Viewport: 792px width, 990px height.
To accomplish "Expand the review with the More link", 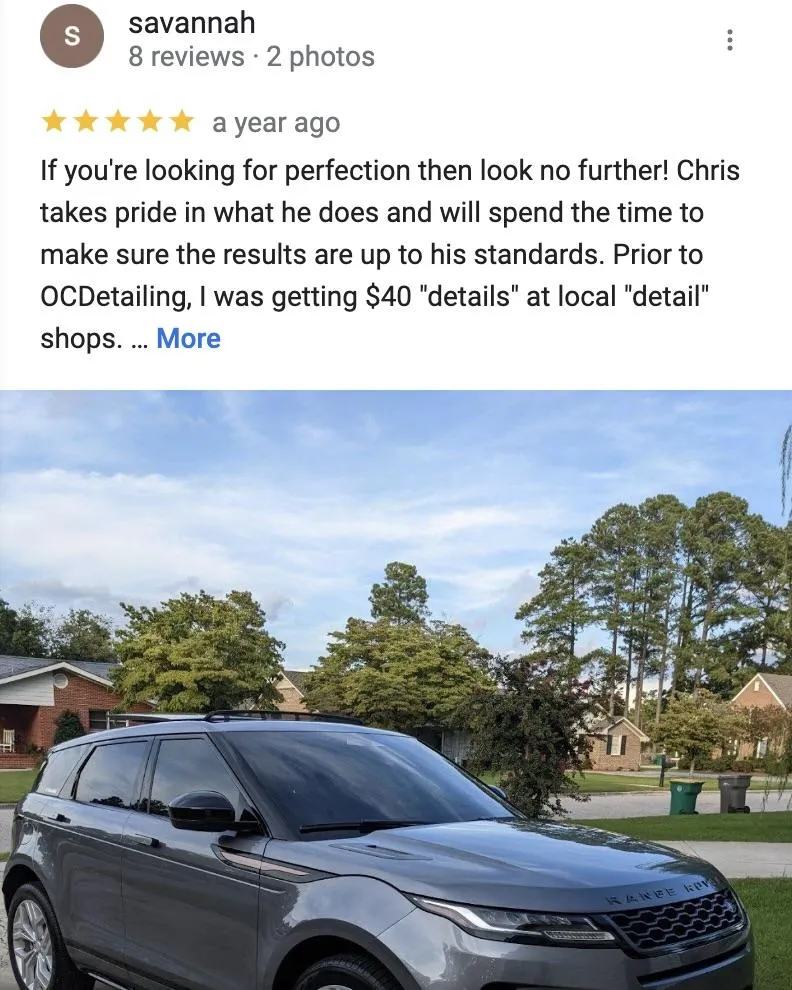I will pyautogui.click(x=188, y=339).
